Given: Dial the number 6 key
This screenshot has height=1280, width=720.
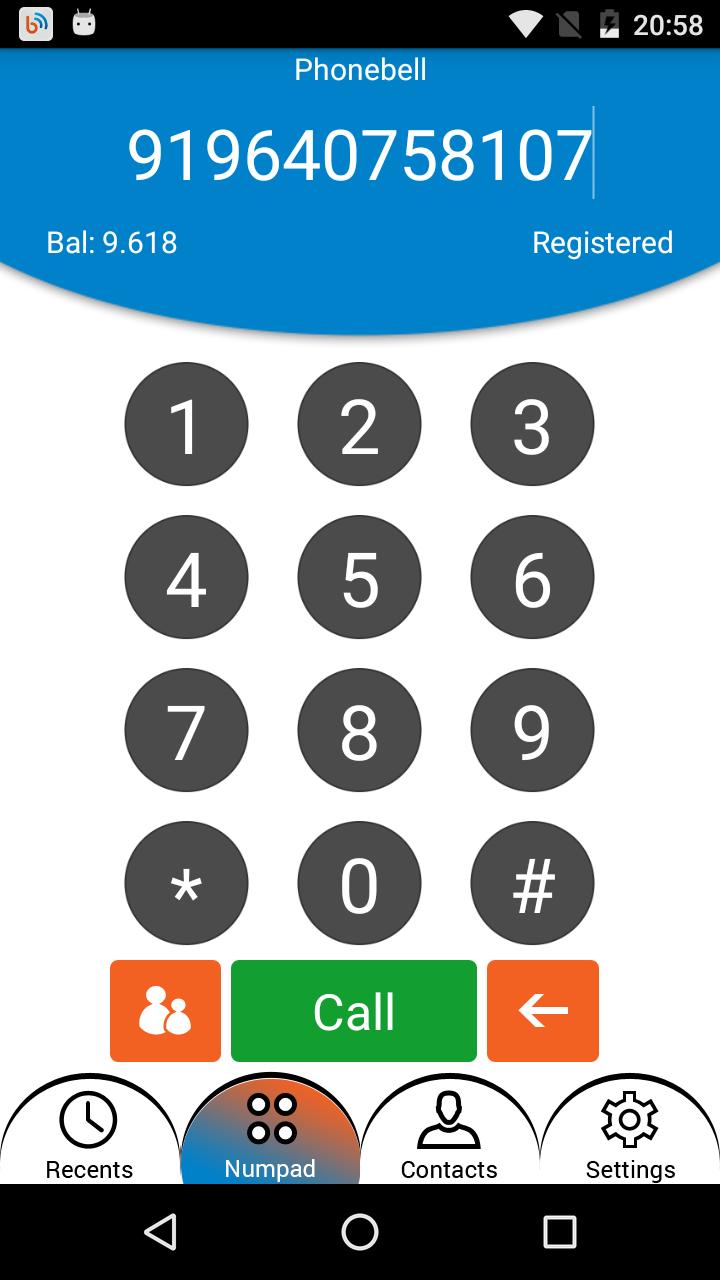Looking at the screenshot, I should (532, 577).
